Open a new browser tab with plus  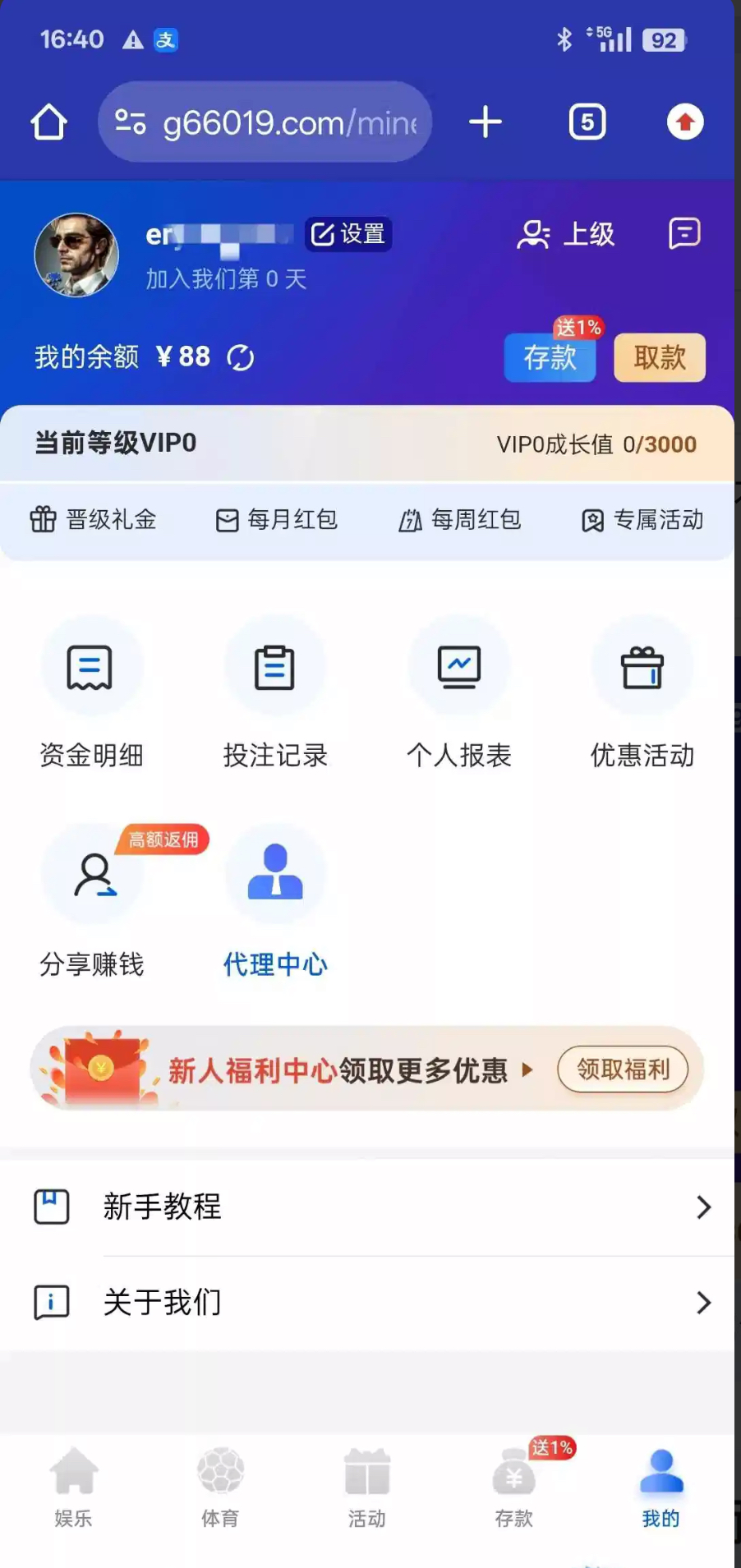point(486,122)
